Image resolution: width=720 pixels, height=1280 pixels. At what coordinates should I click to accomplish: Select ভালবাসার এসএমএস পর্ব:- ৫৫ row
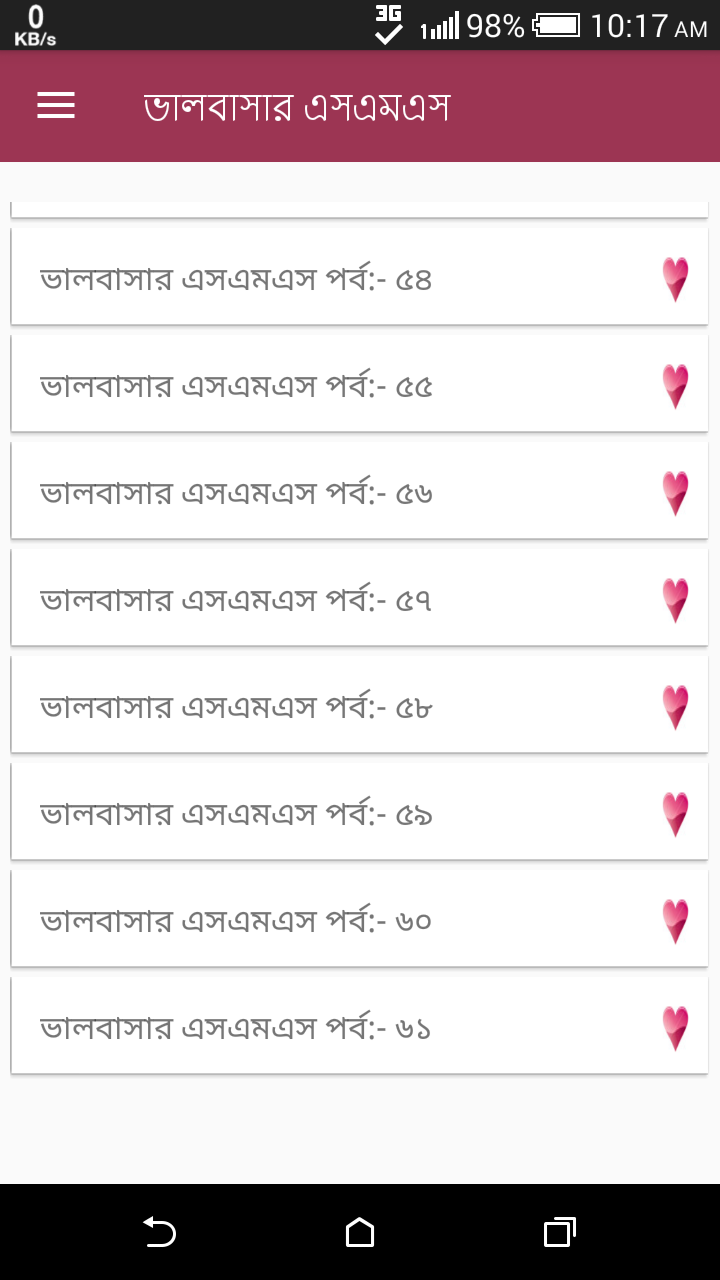(360, 384)
